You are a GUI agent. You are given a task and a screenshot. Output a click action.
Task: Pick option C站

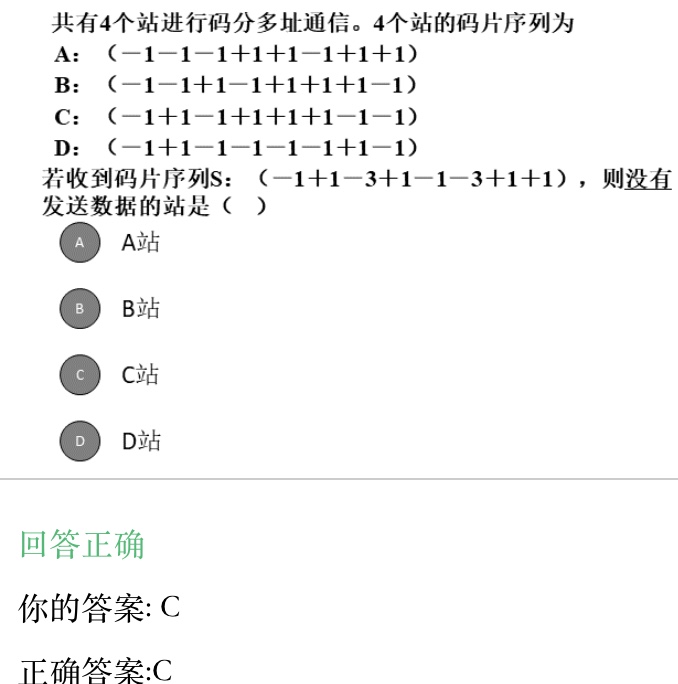[80, 376]
